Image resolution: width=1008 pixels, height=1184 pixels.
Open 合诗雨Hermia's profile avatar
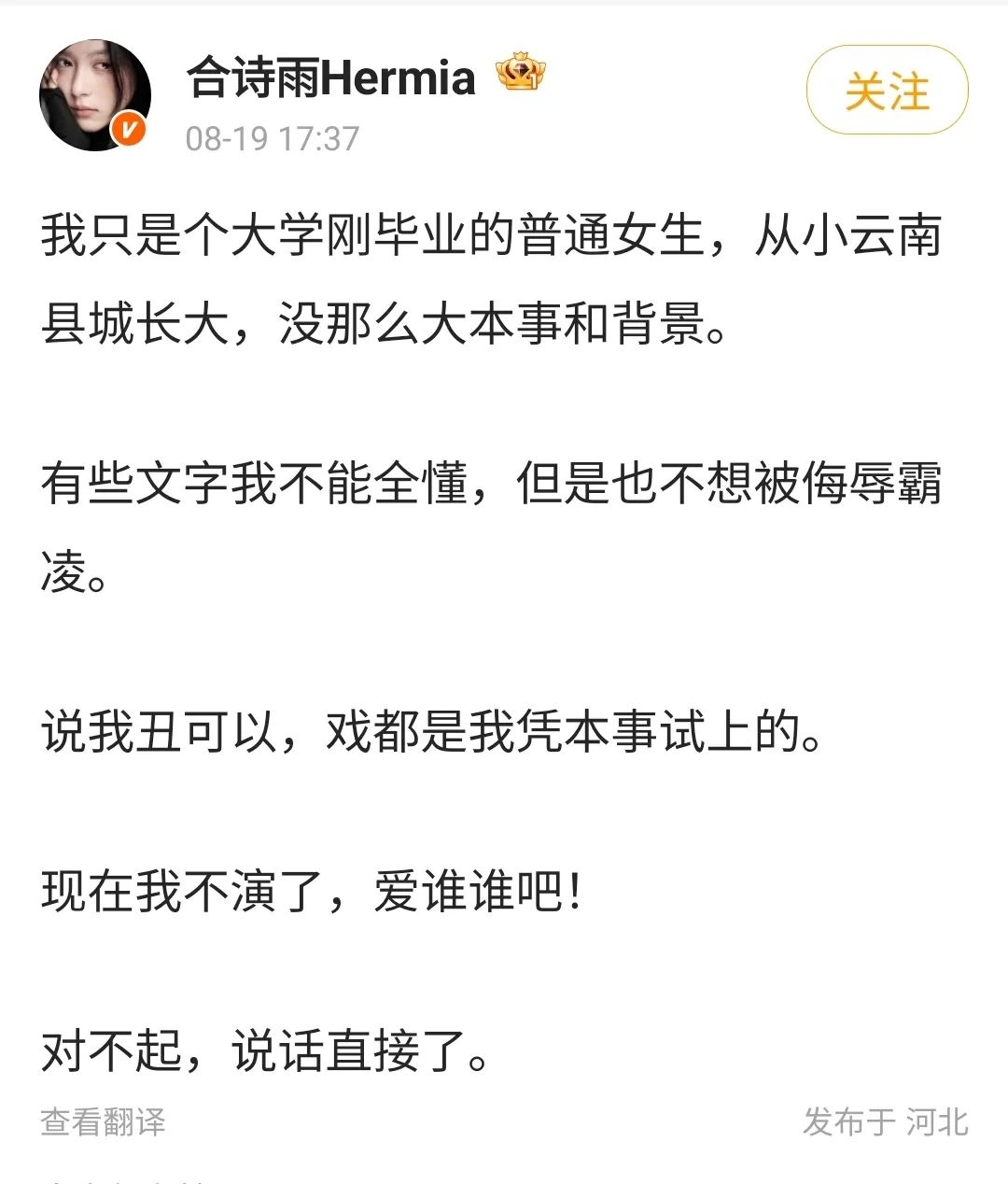point(94,95)
